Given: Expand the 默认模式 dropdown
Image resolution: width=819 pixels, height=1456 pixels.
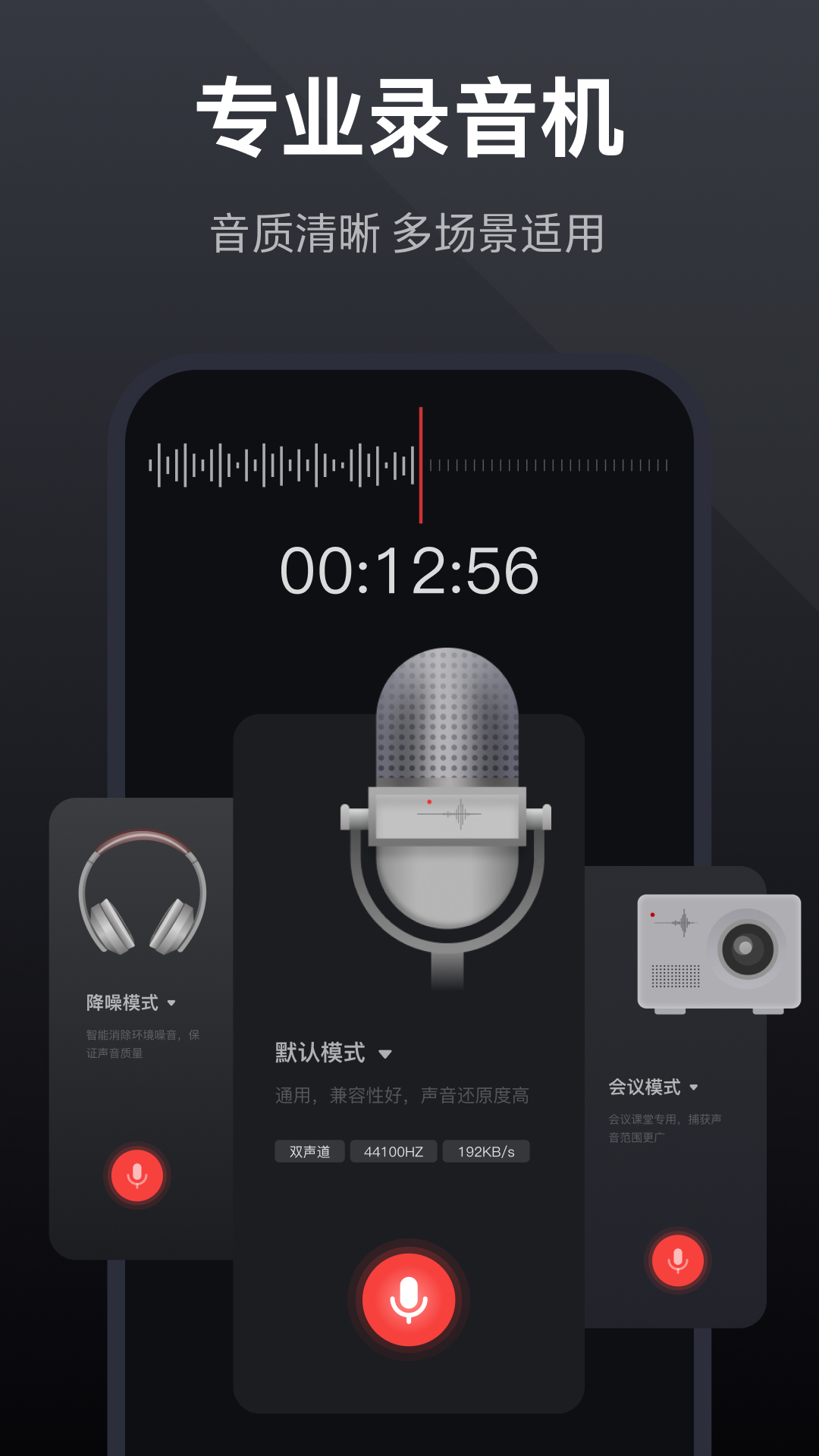Looking at the screenshot, I should (388, 1053).
